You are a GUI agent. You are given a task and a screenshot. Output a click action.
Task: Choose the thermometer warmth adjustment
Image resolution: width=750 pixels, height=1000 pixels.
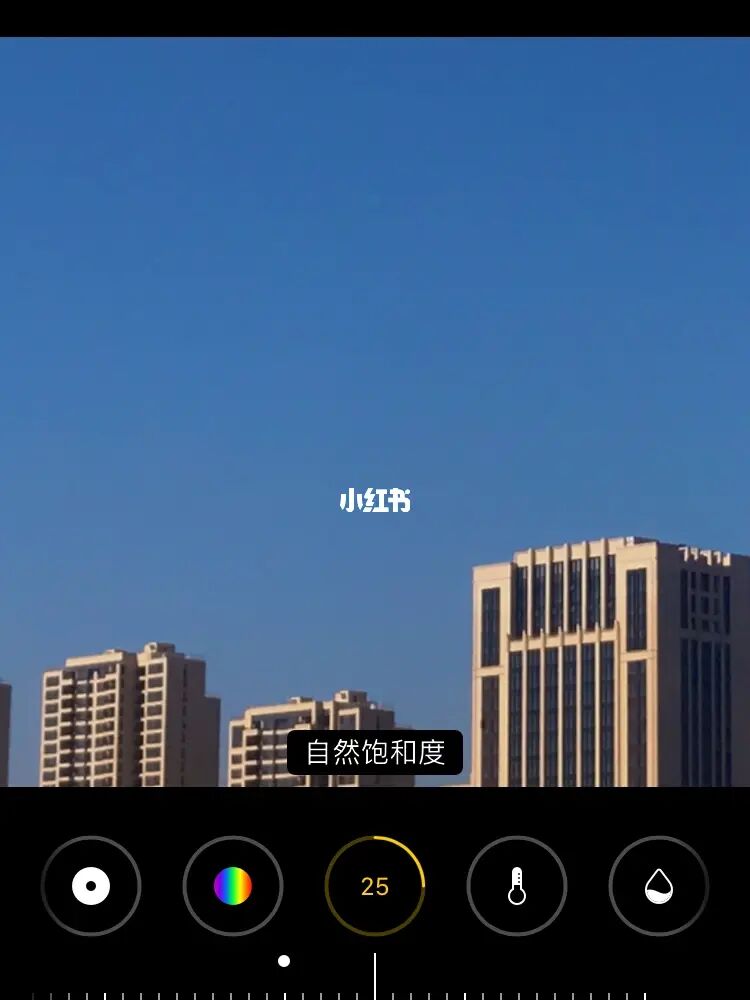517,886
